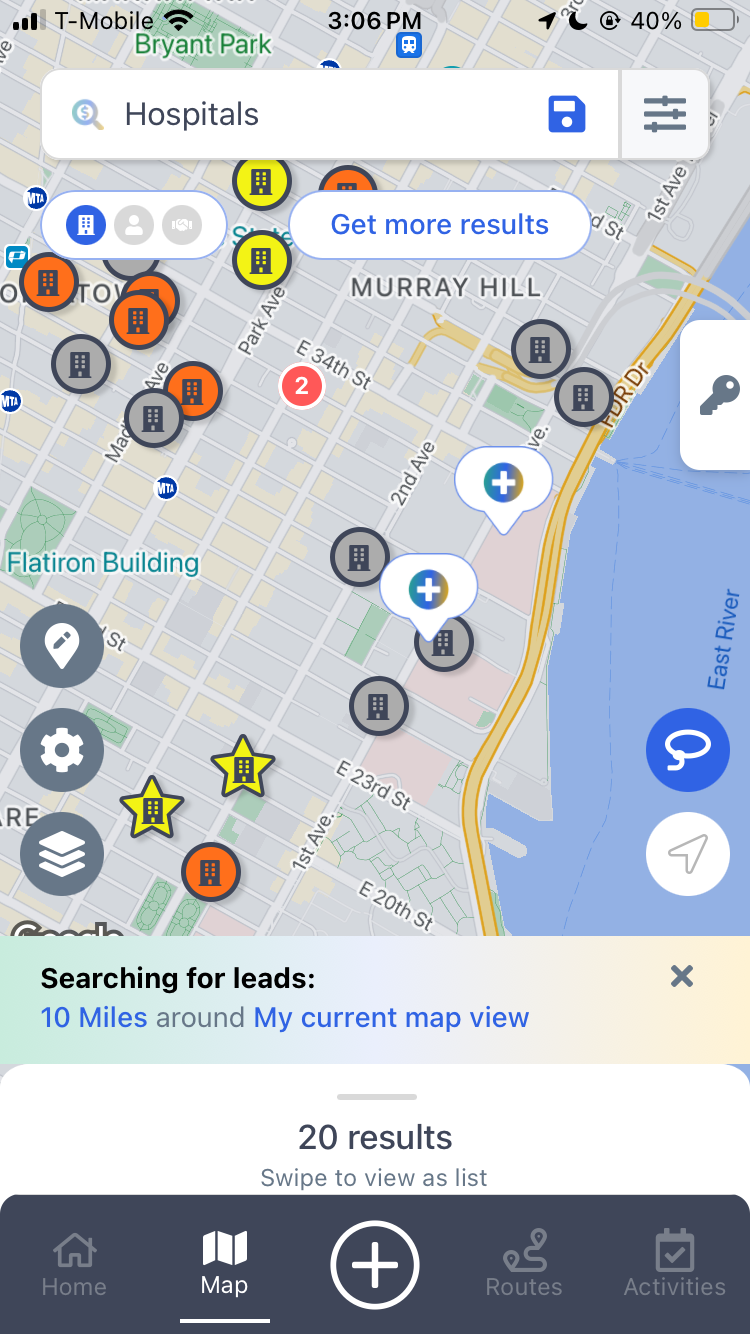Viewport: 750px width, 1334px height.
Task: Open the map layers button
Action: [x=62, y=854]
